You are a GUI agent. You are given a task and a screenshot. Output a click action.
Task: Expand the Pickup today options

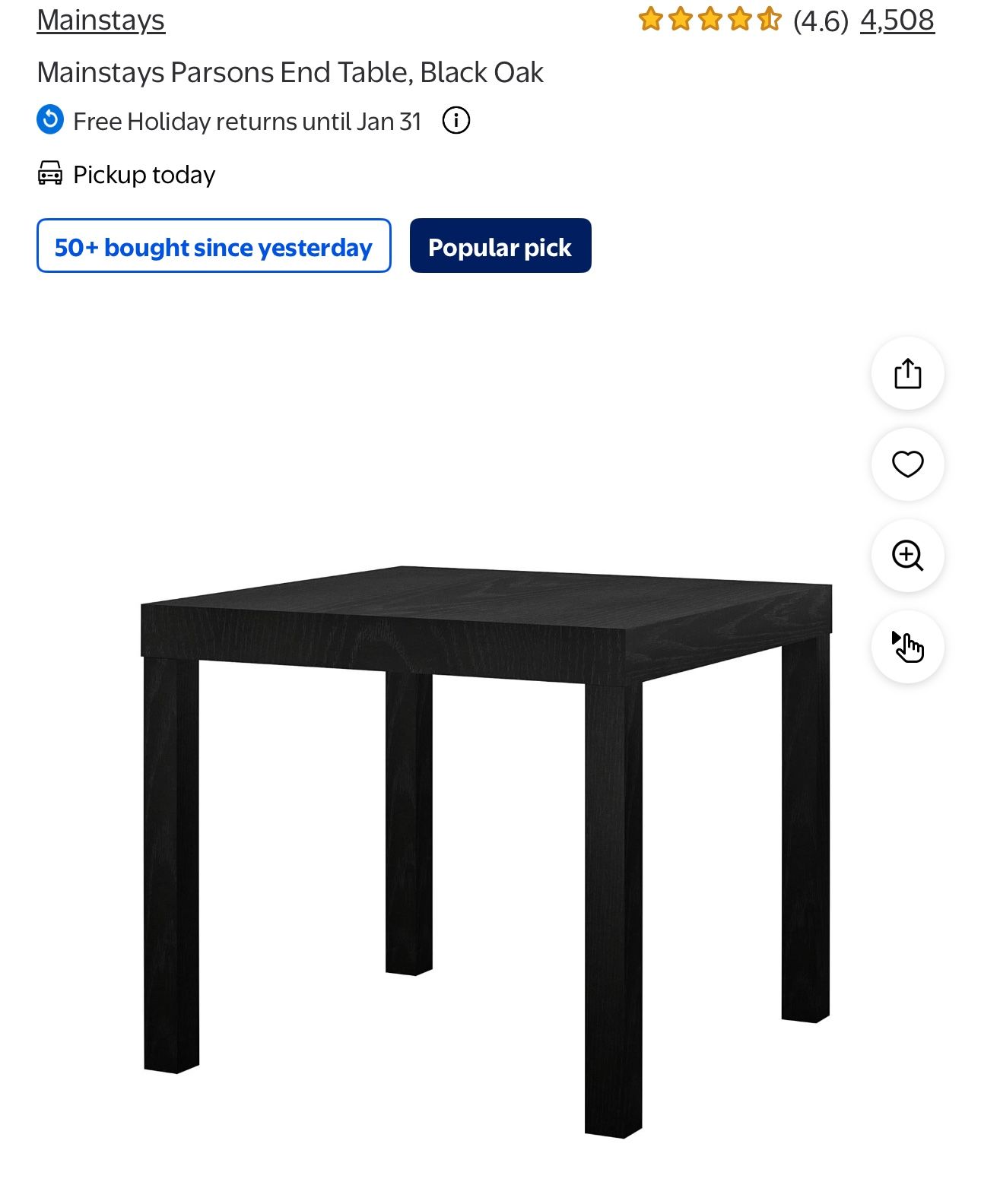pos(143,174)
